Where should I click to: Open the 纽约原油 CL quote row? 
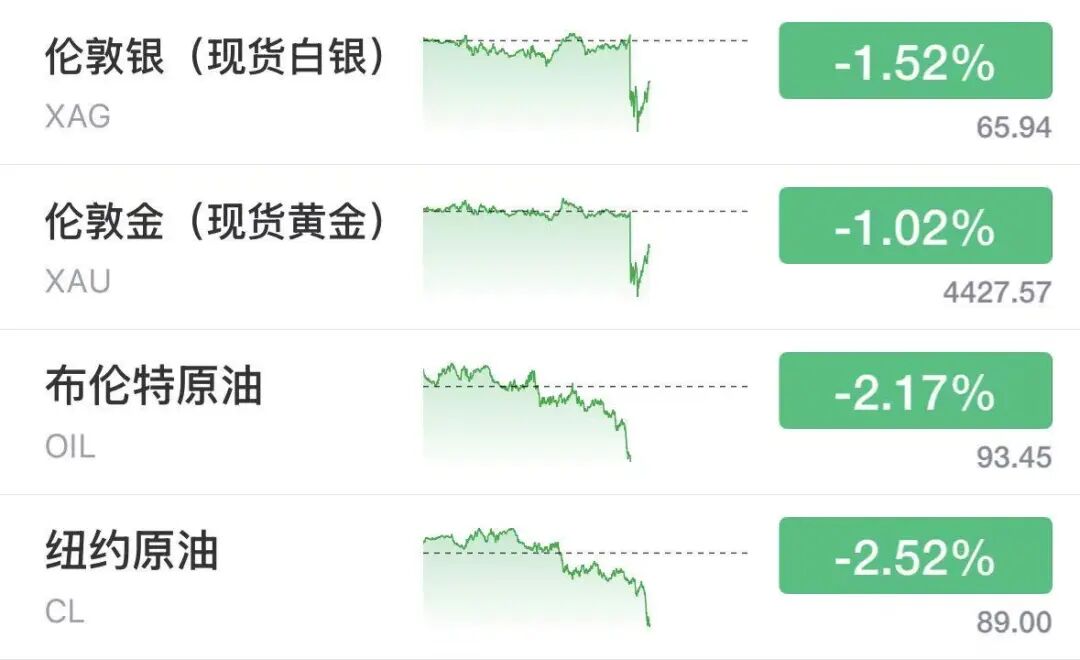(540, 577)
